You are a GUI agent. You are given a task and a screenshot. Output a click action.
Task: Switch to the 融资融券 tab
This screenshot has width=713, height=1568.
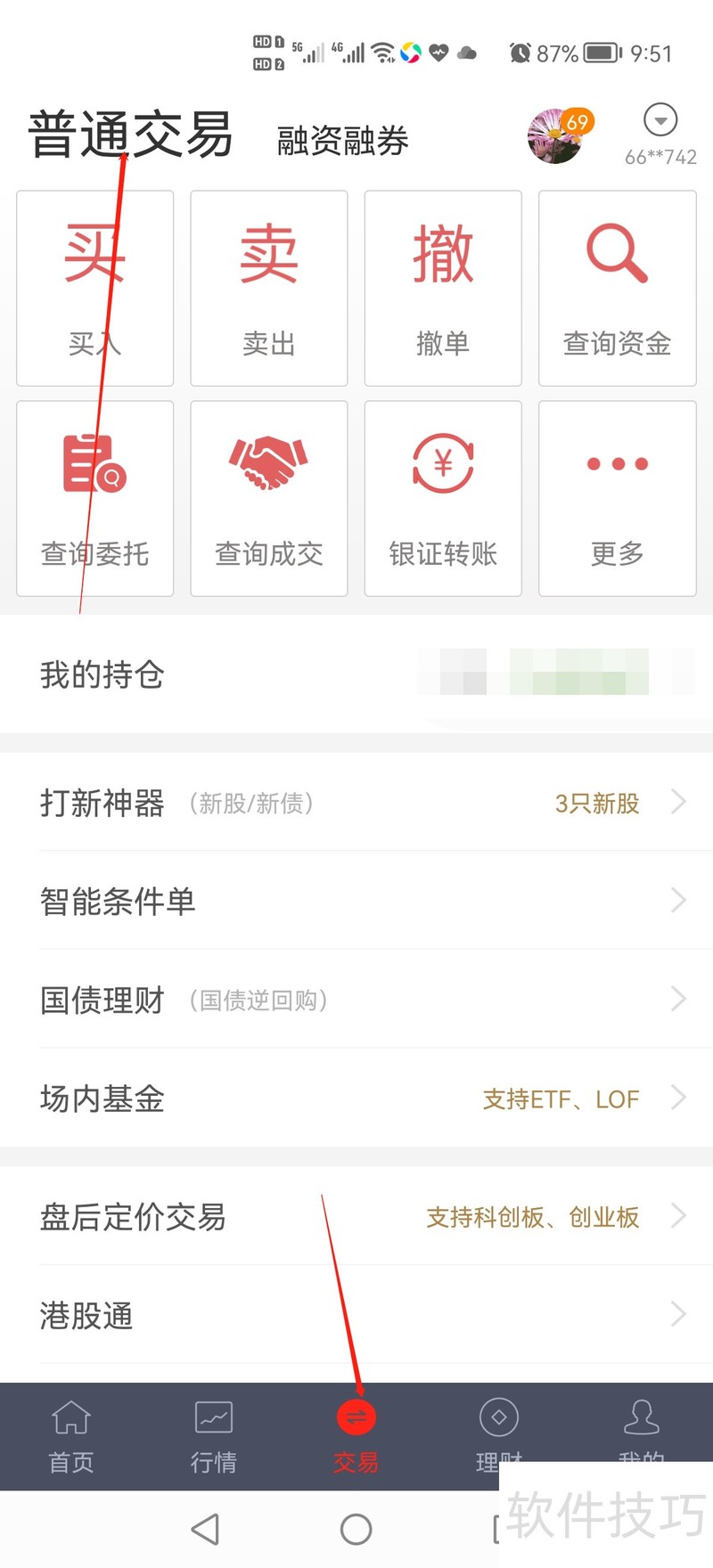click(x=342, y=141)
